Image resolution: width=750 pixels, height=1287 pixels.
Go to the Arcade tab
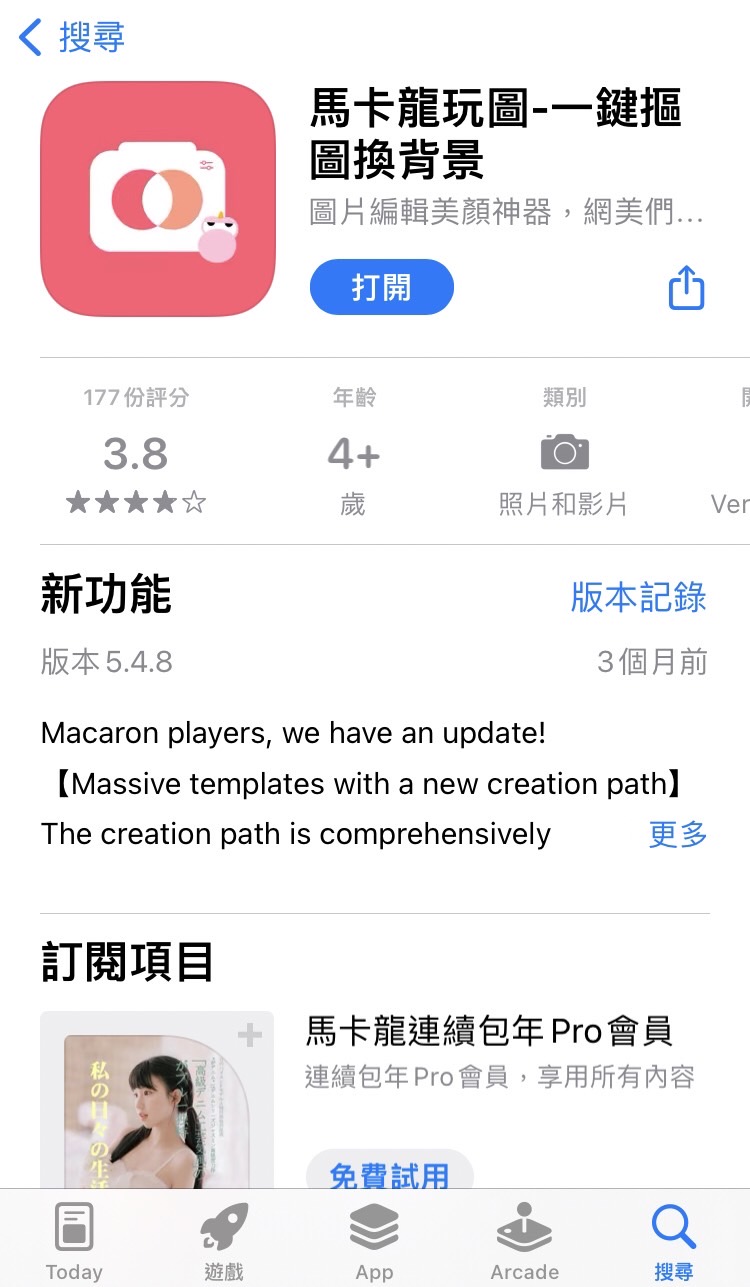[524, 1241]
